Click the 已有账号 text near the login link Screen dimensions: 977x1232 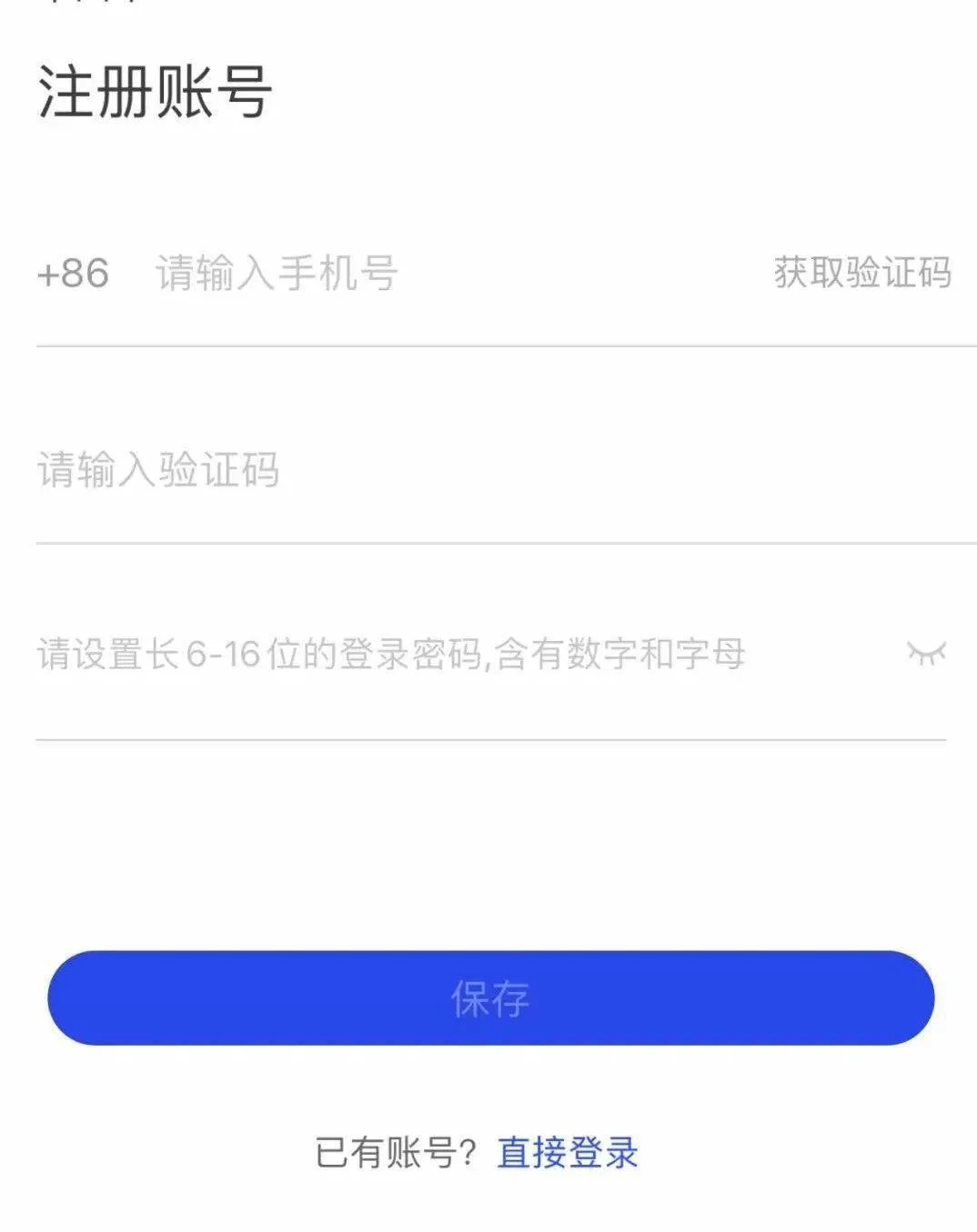(x=396, y=1152)
